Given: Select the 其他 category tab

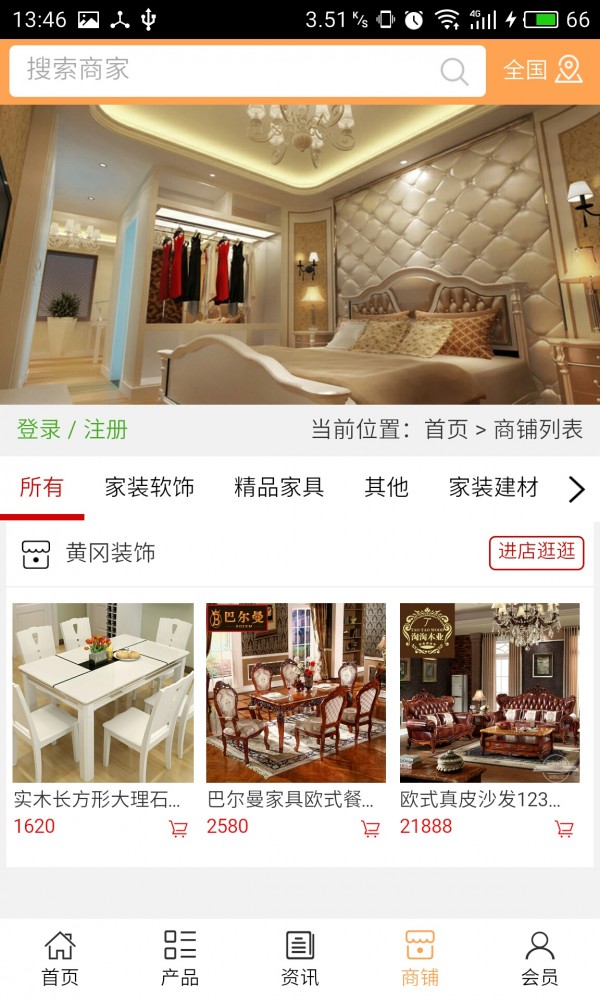Looking at the screenshot, I should click(386, 488).
